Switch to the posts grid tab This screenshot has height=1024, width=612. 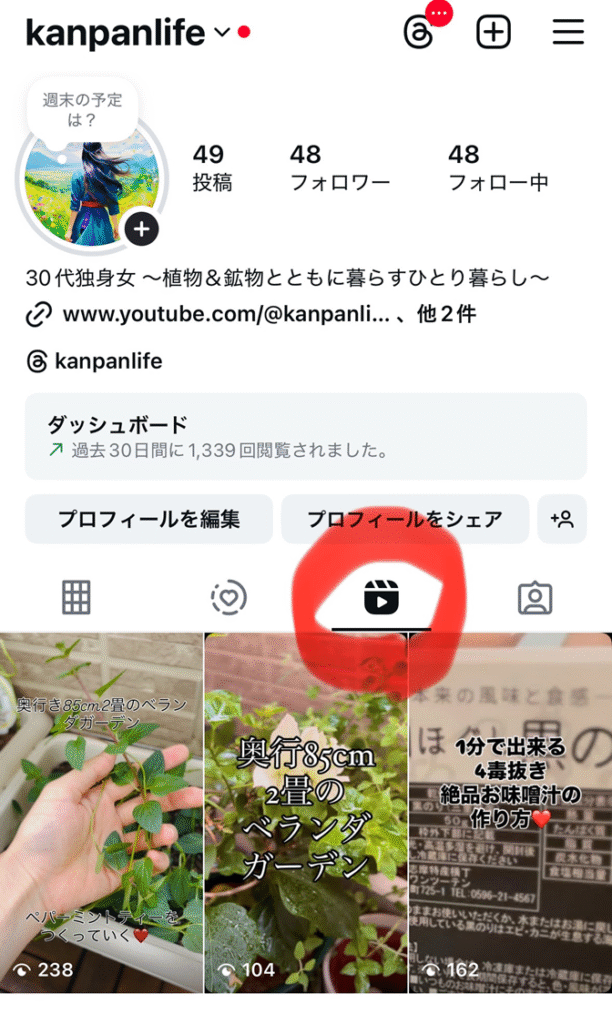[x=76, y=598]
